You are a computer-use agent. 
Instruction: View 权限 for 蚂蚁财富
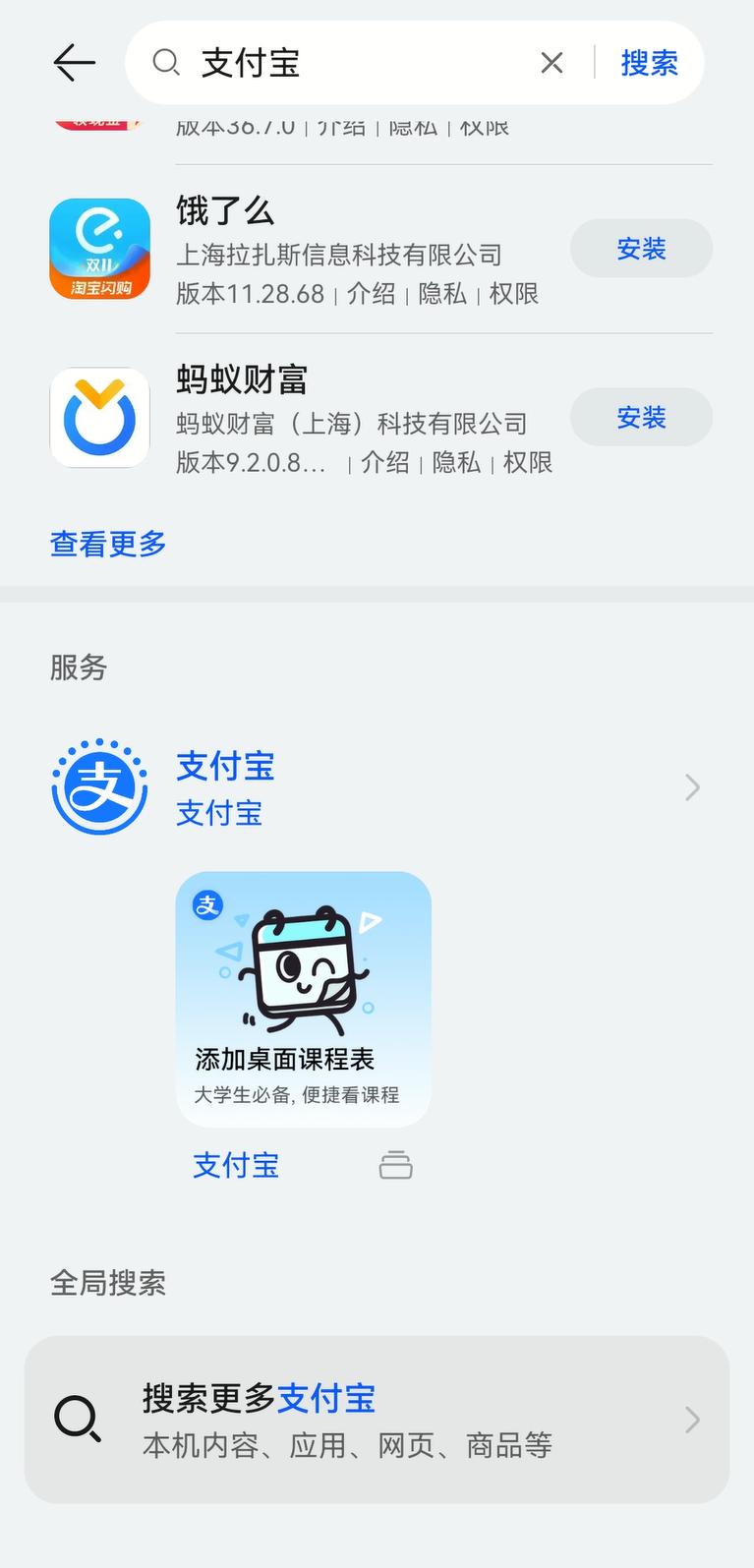coord(527,463)
